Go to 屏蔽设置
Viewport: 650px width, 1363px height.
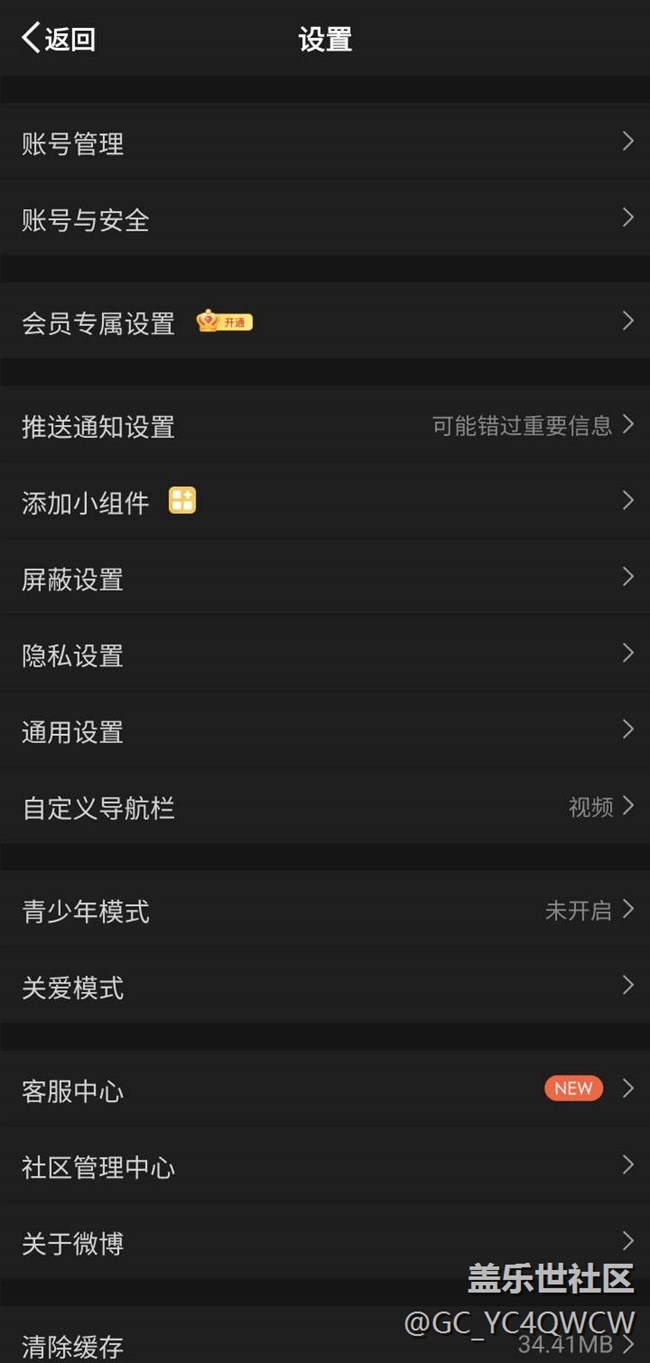[325, 578]
